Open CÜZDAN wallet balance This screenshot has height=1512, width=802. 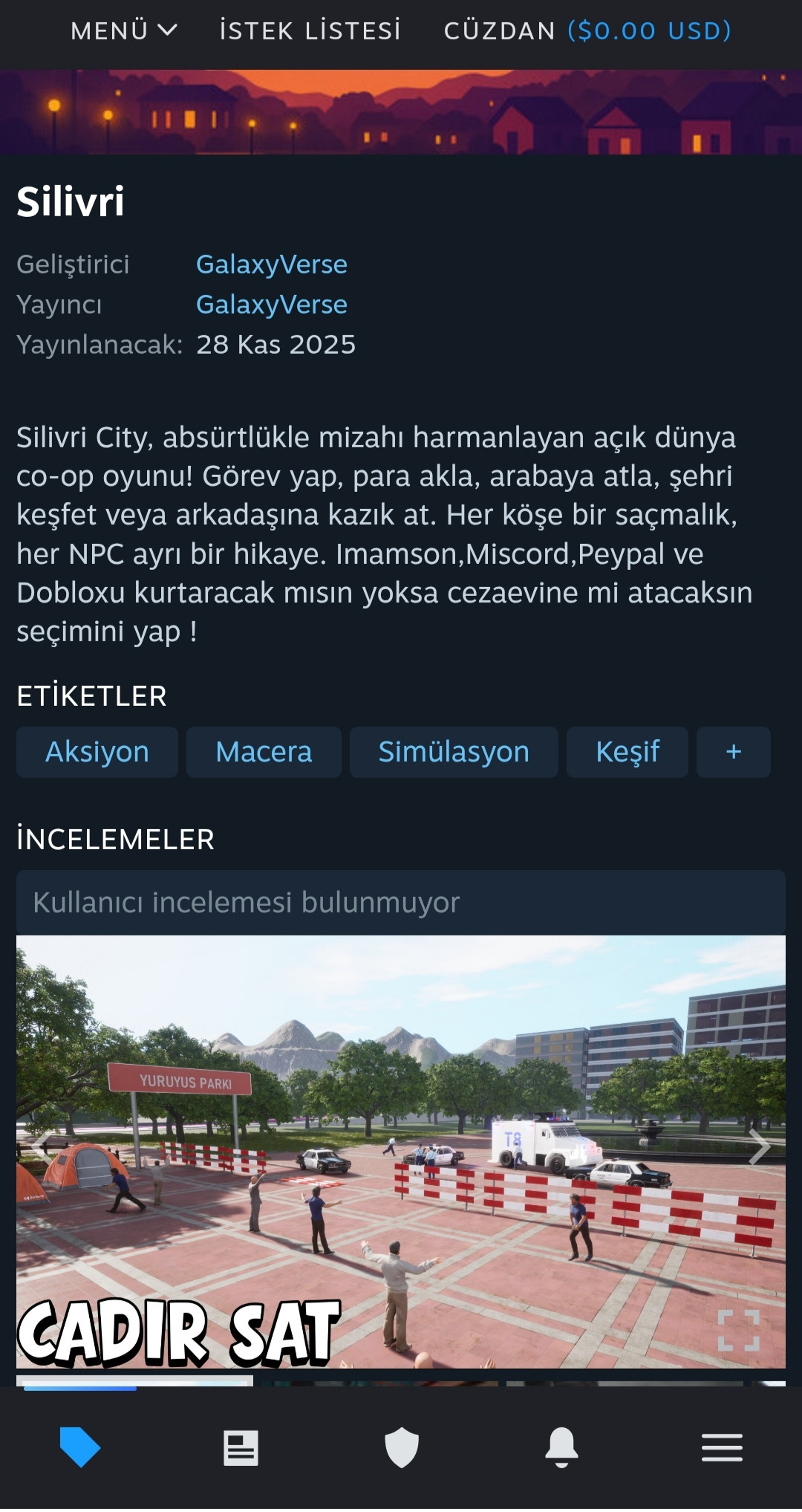(x=587, y=30)
